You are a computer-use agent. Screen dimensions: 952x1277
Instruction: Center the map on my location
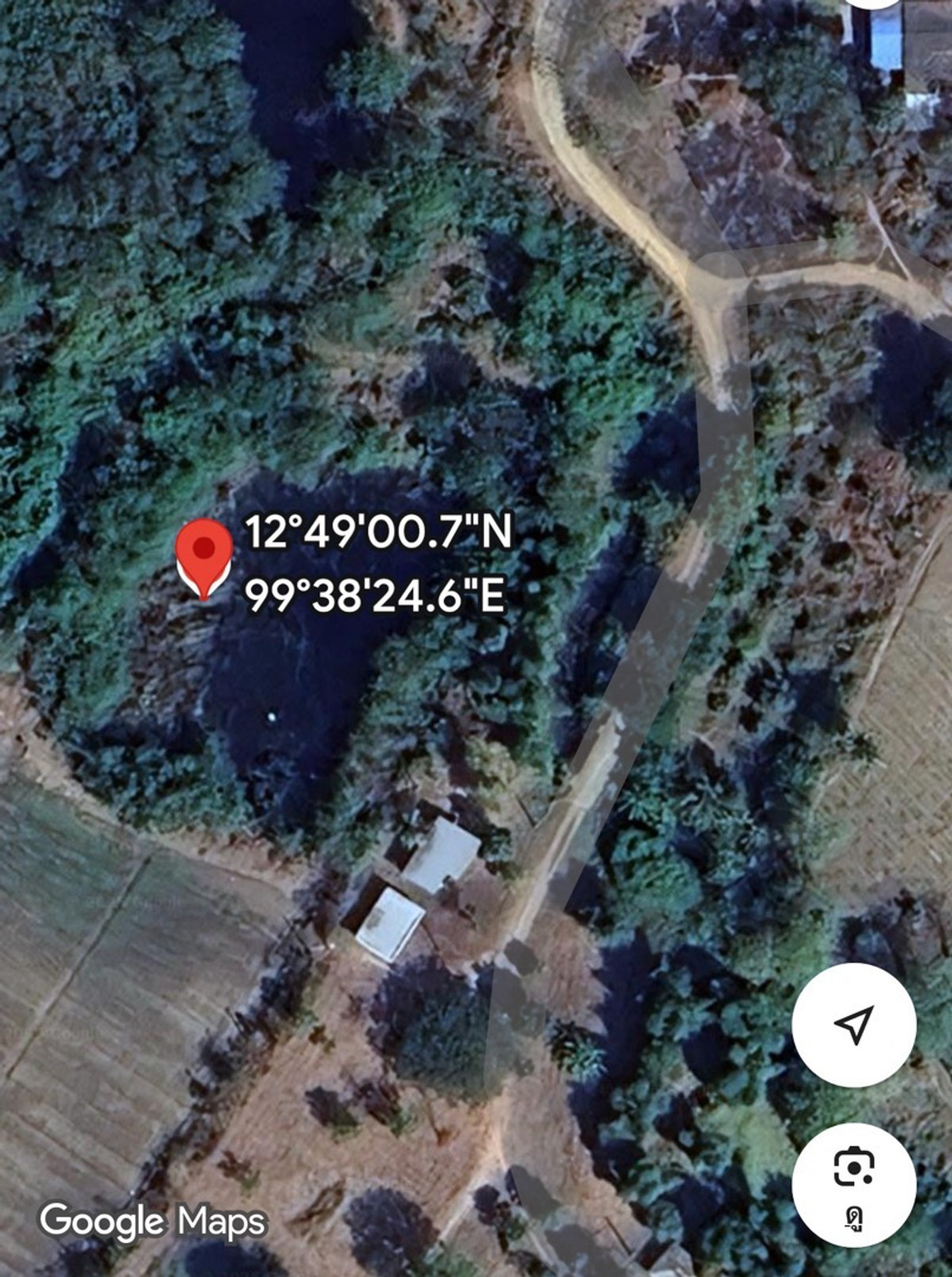[x=854, y=1026]
